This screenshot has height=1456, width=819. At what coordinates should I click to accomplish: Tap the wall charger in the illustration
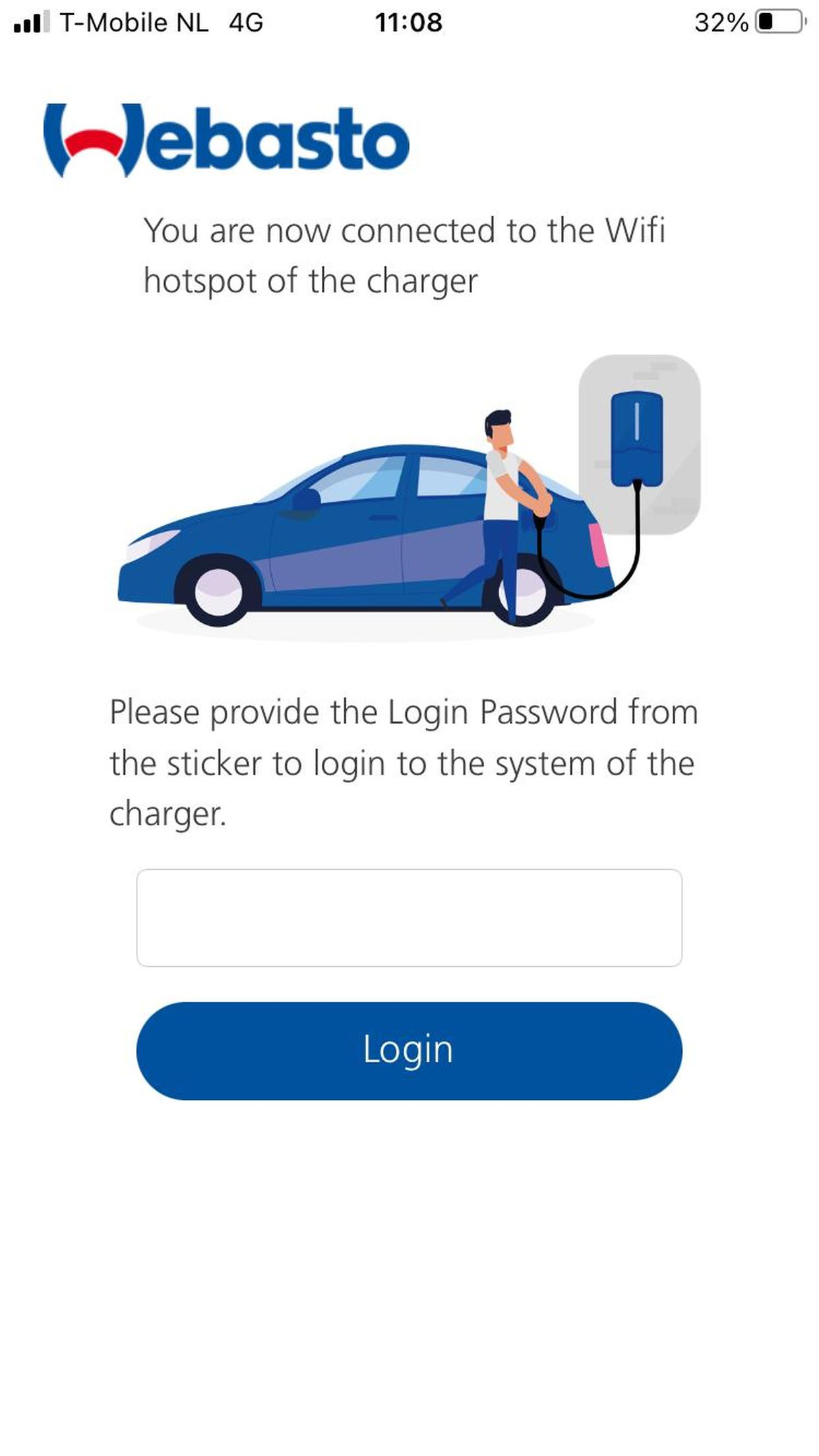pos(636,439)
